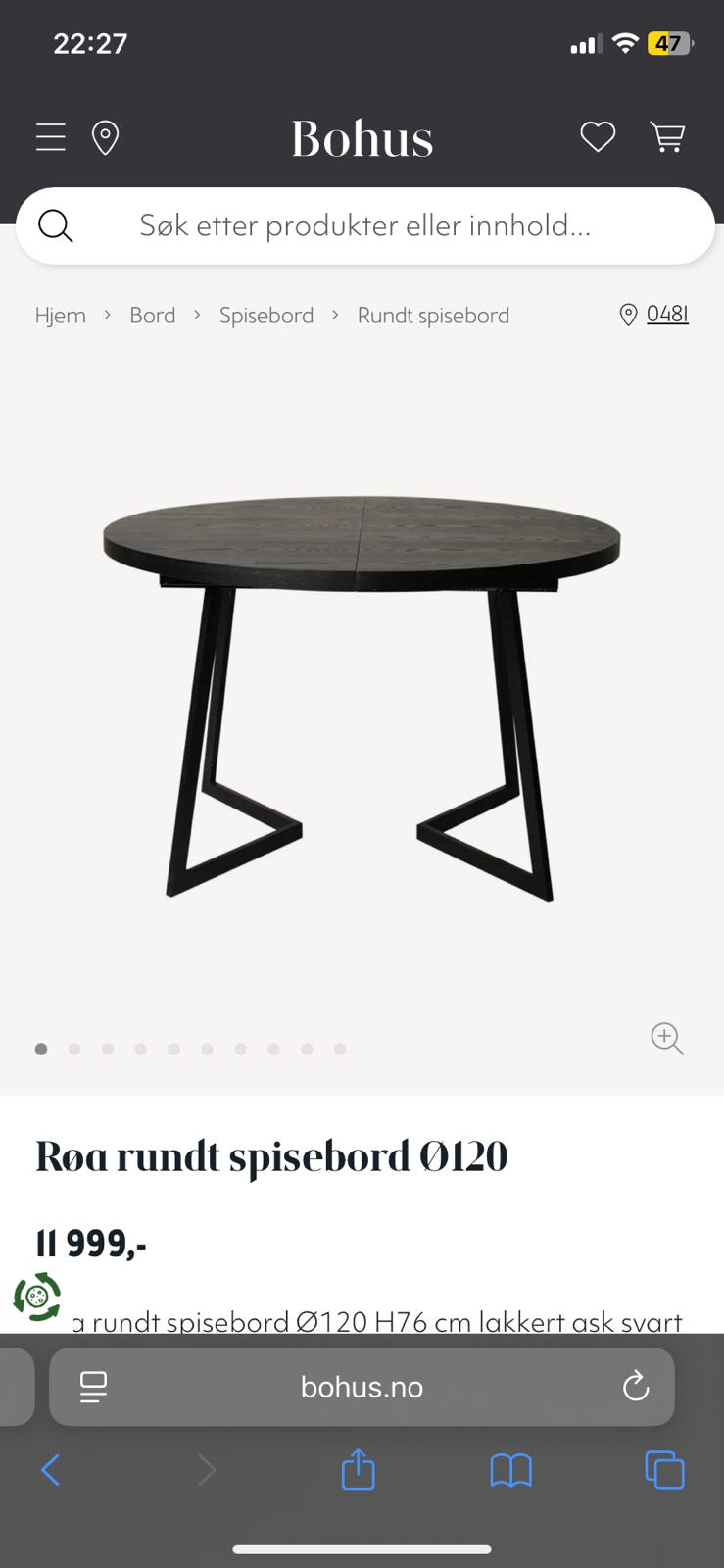Go to the Hjem breadcrumb
Image resolution: width=724 pixels, height=1568 pixels.
(61, 316)
